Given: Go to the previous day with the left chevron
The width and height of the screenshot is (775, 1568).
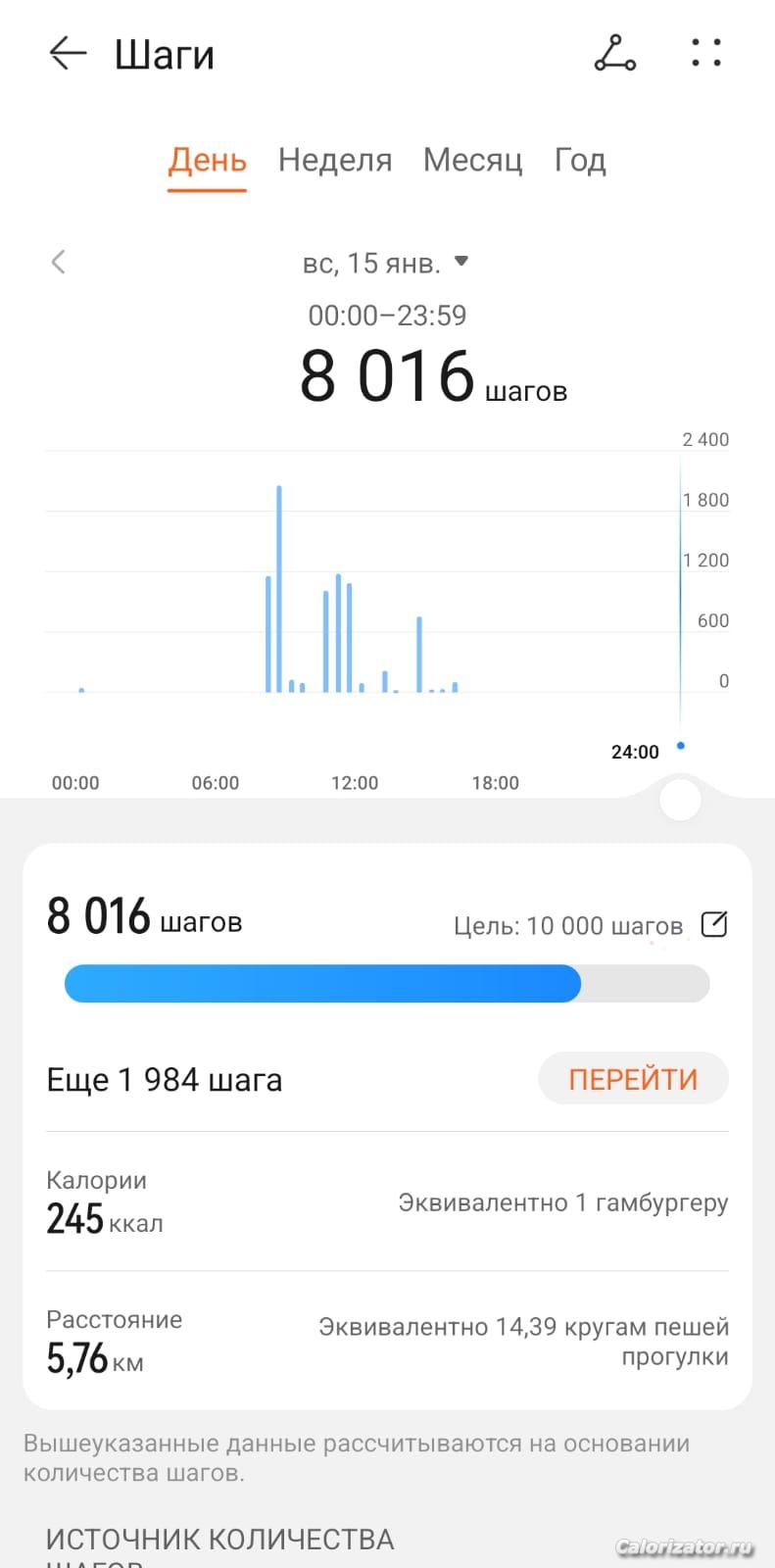Looking at the screenshot, I should tap(59, 262).
